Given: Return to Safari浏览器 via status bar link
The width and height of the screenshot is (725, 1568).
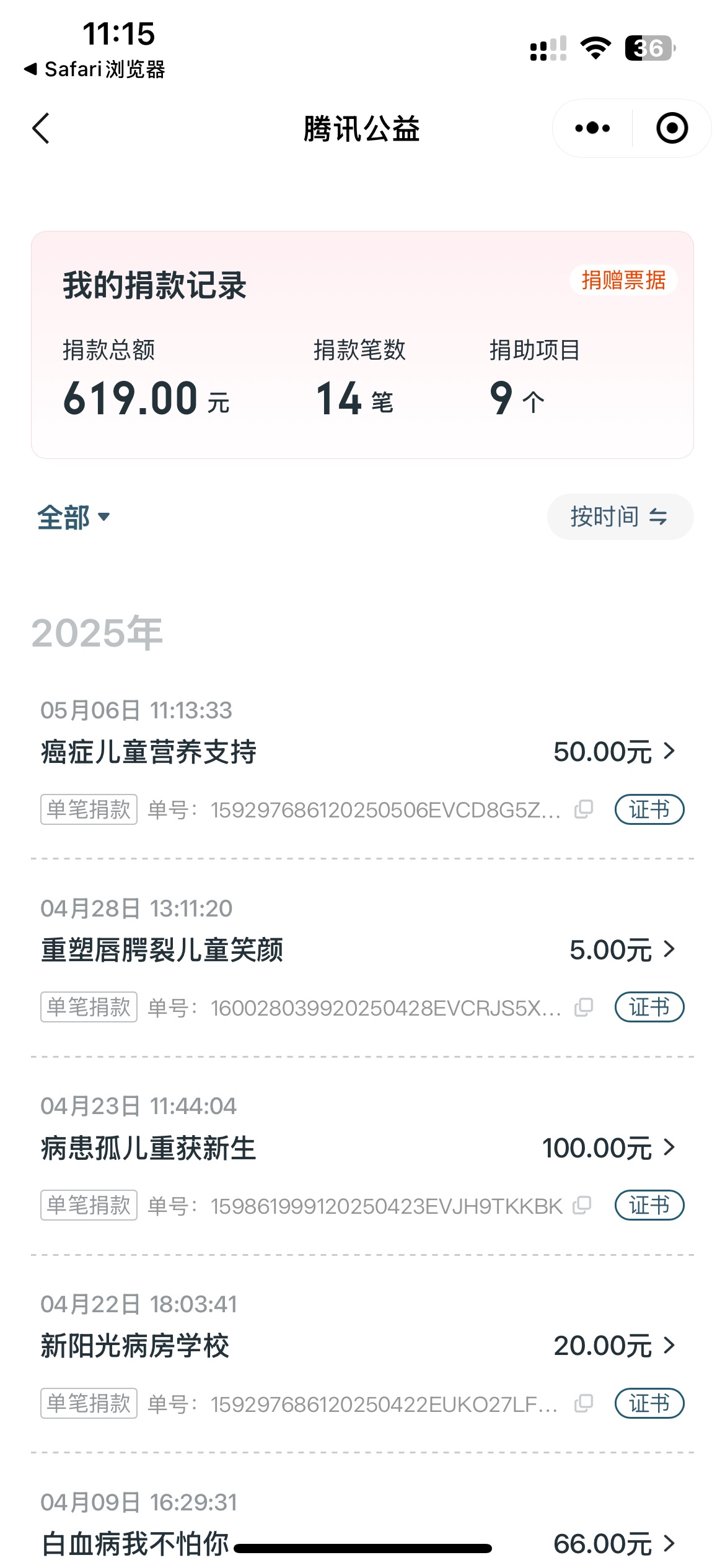Looking at the screenshot, I should 94,69.
